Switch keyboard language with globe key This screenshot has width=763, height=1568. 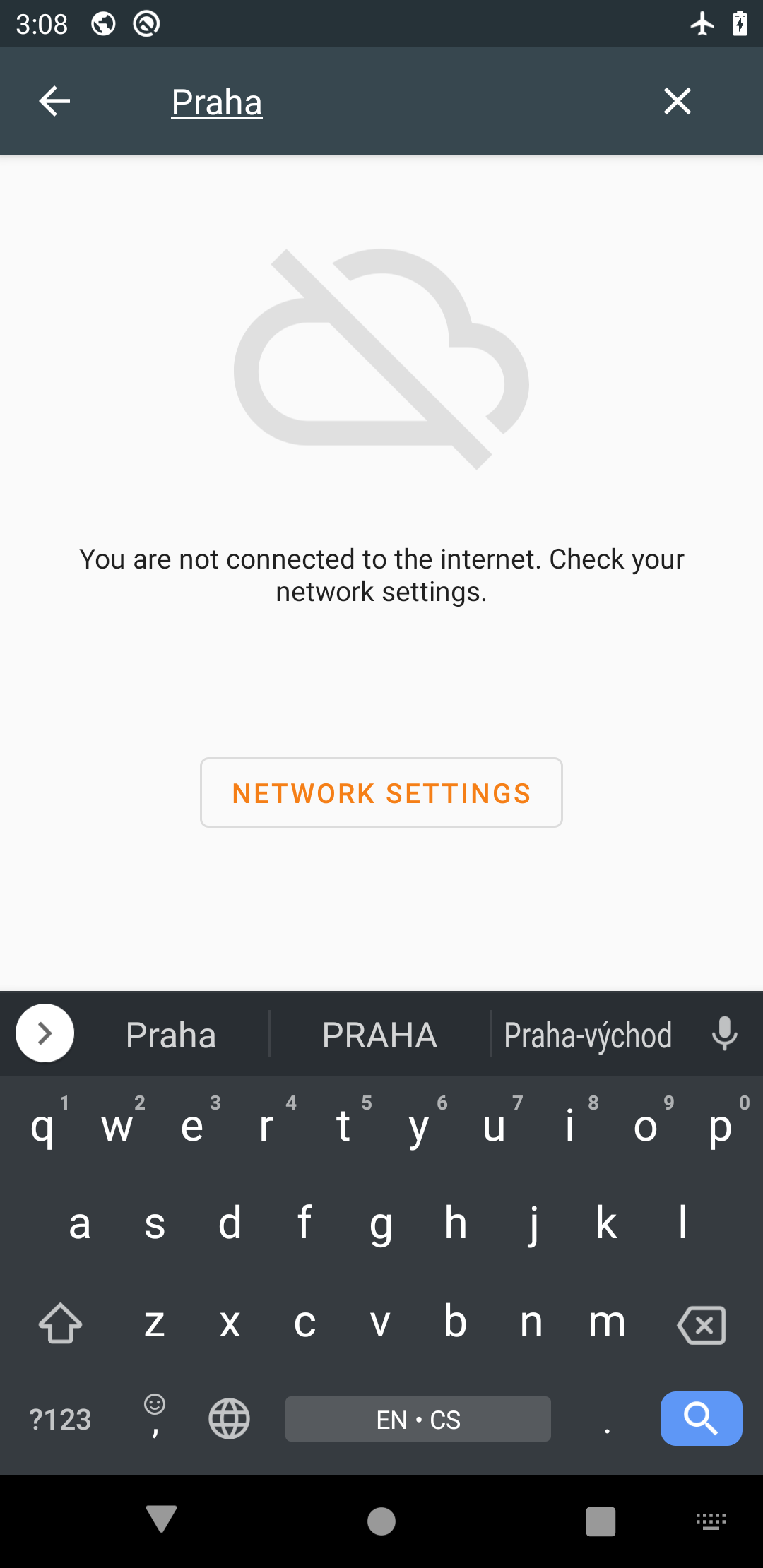pyautogui.click(x=230, y=1418)
